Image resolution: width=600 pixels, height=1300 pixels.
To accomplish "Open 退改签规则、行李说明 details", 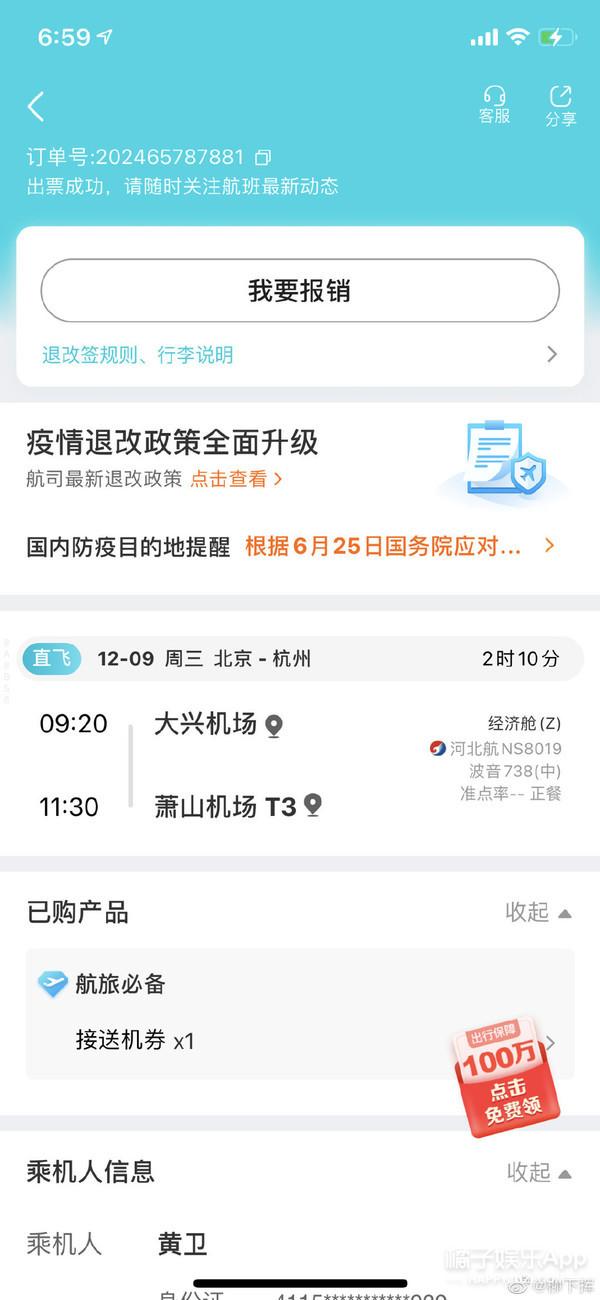I will 299,354.
